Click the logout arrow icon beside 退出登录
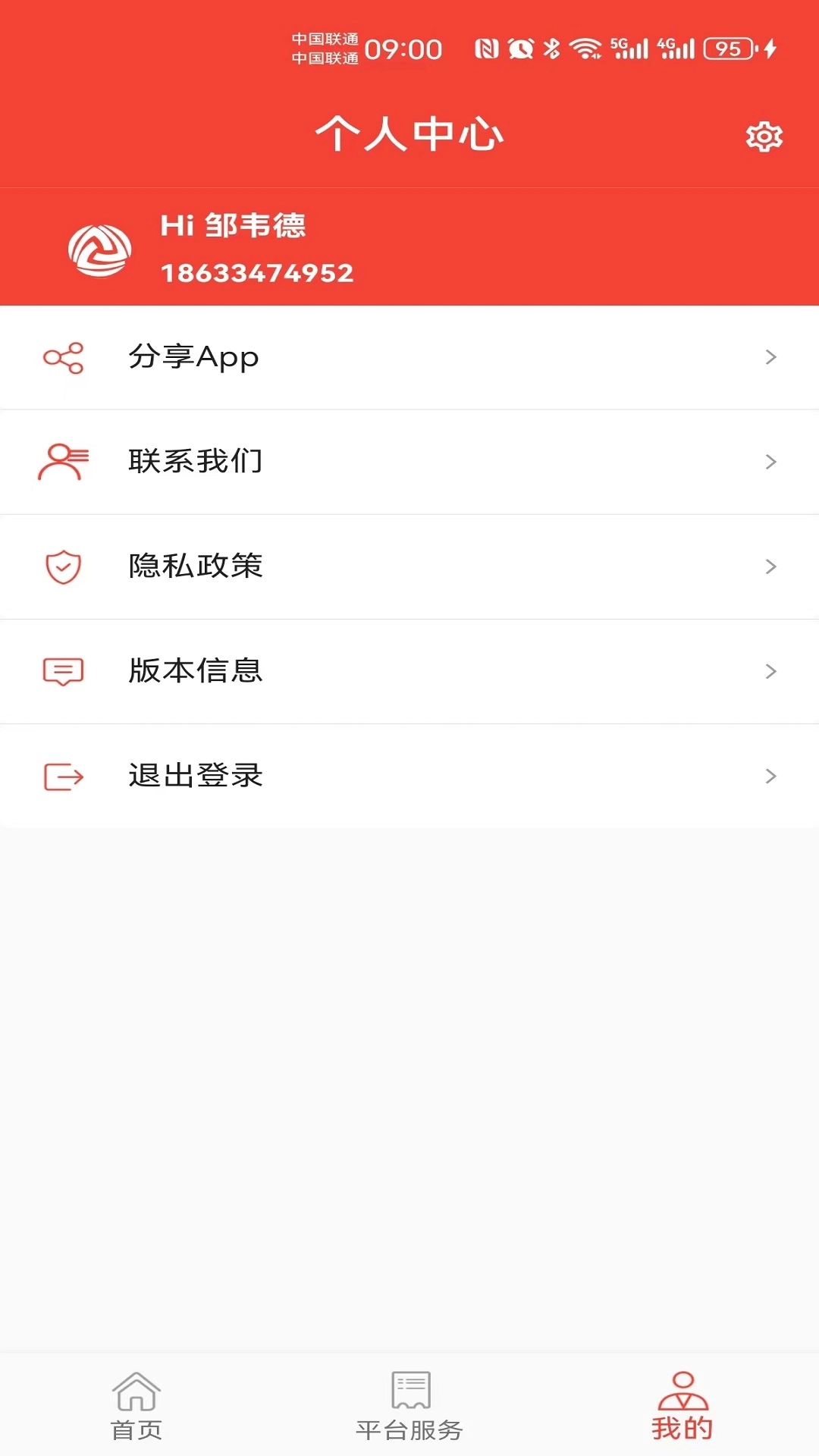The width and height of the screenshot is (819, 1456). tap(64, 775)
